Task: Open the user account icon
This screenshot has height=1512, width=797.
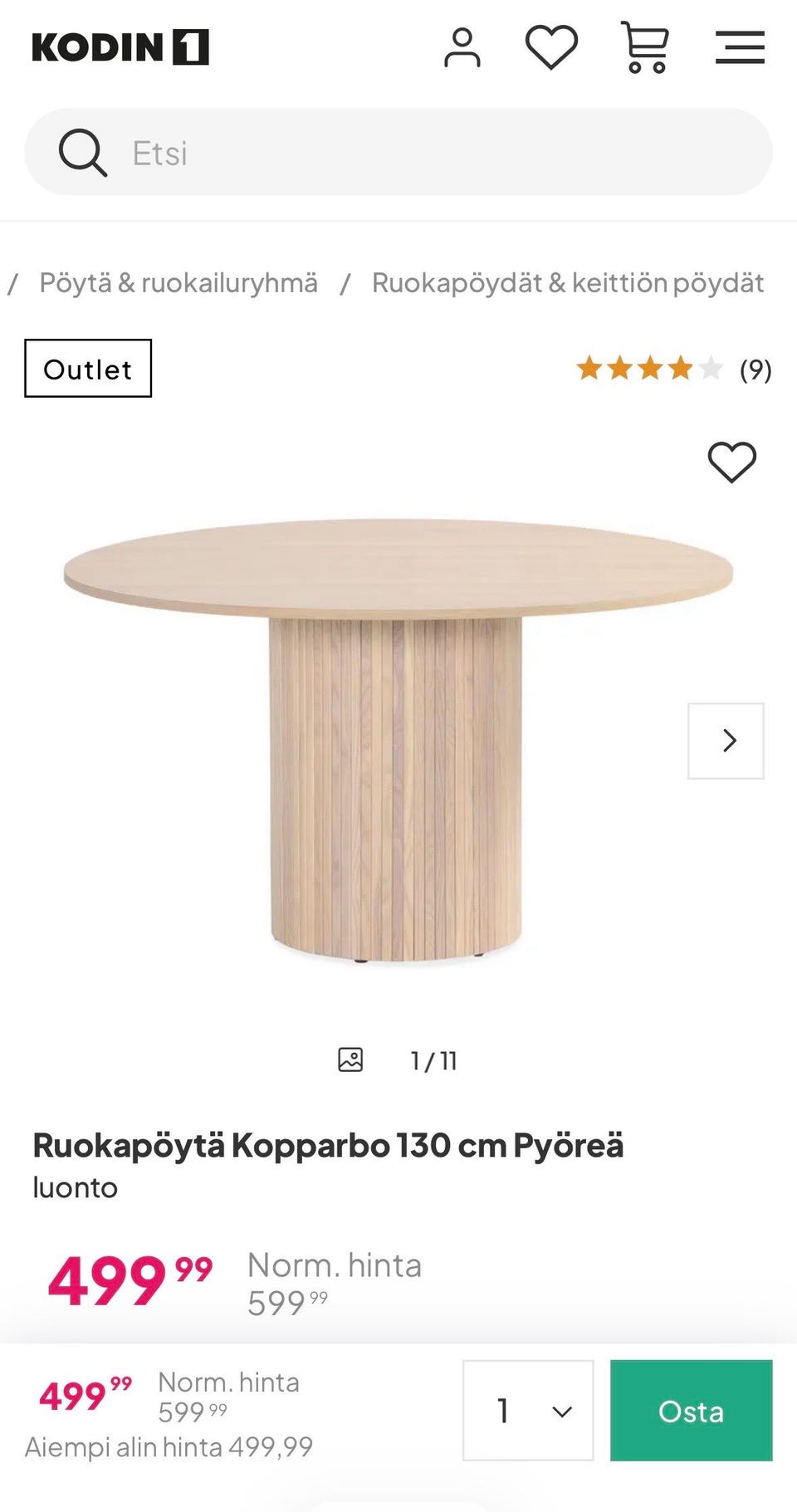Action: (462, 47)
